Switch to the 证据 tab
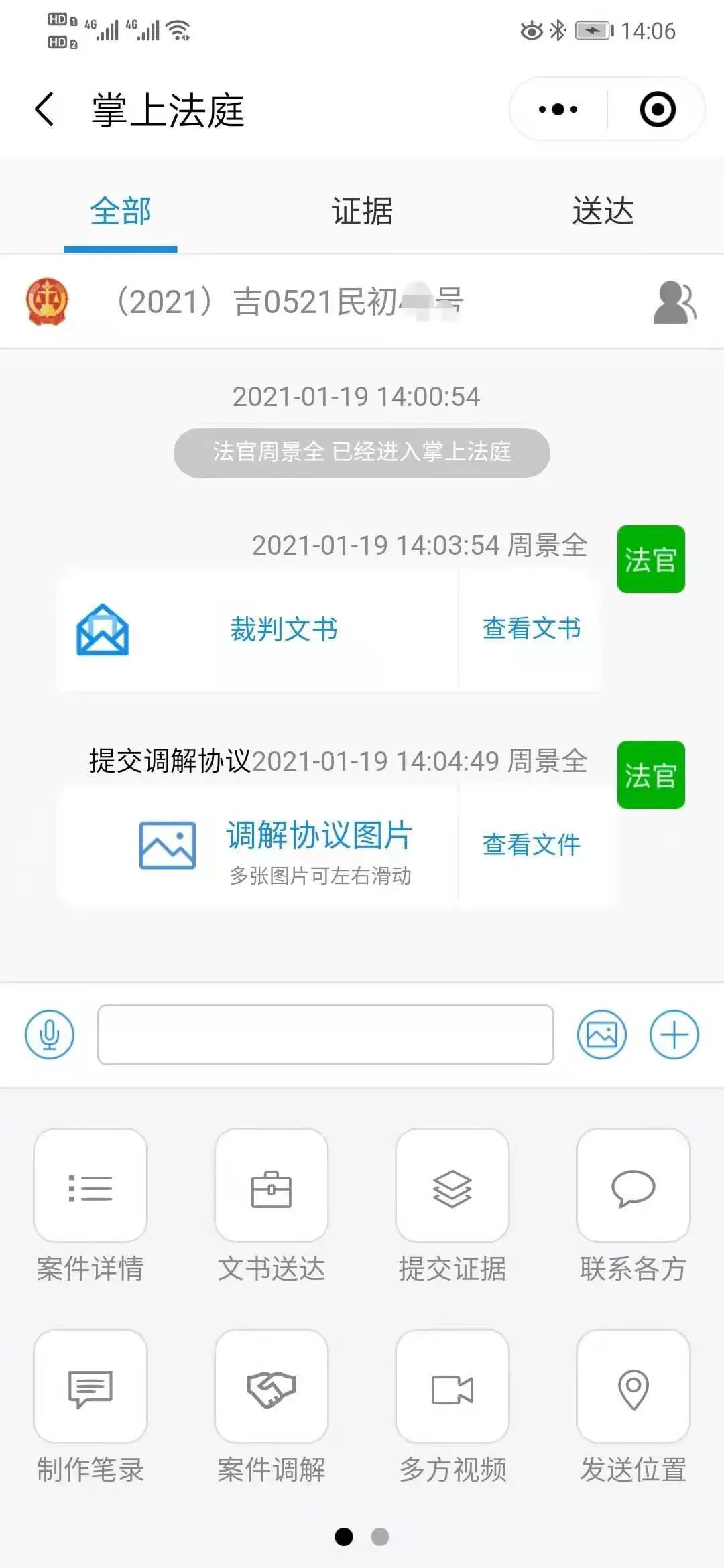724x1568 pixels. point(362,211)
